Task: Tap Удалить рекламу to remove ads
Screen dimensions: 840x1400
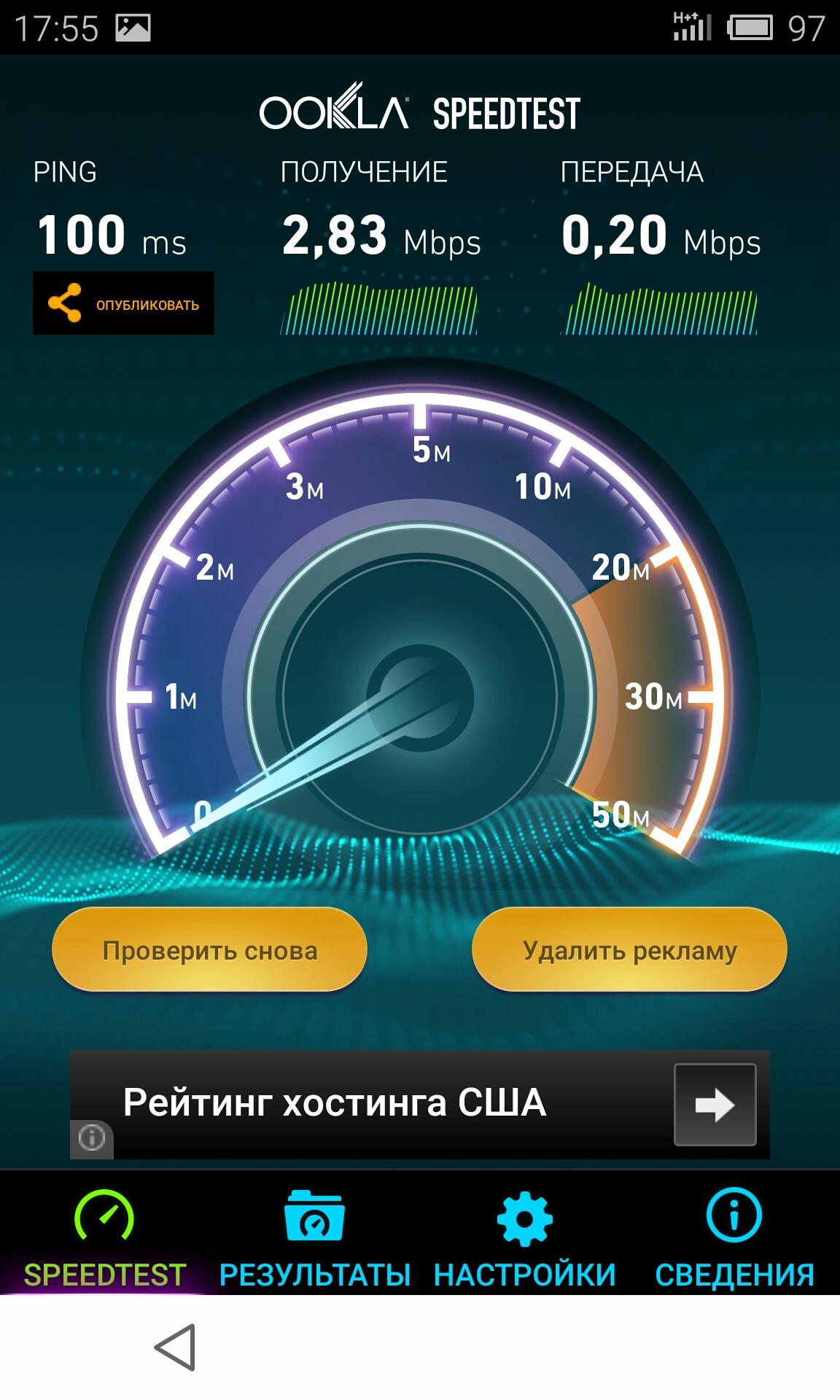Action: tap(629, 950)
